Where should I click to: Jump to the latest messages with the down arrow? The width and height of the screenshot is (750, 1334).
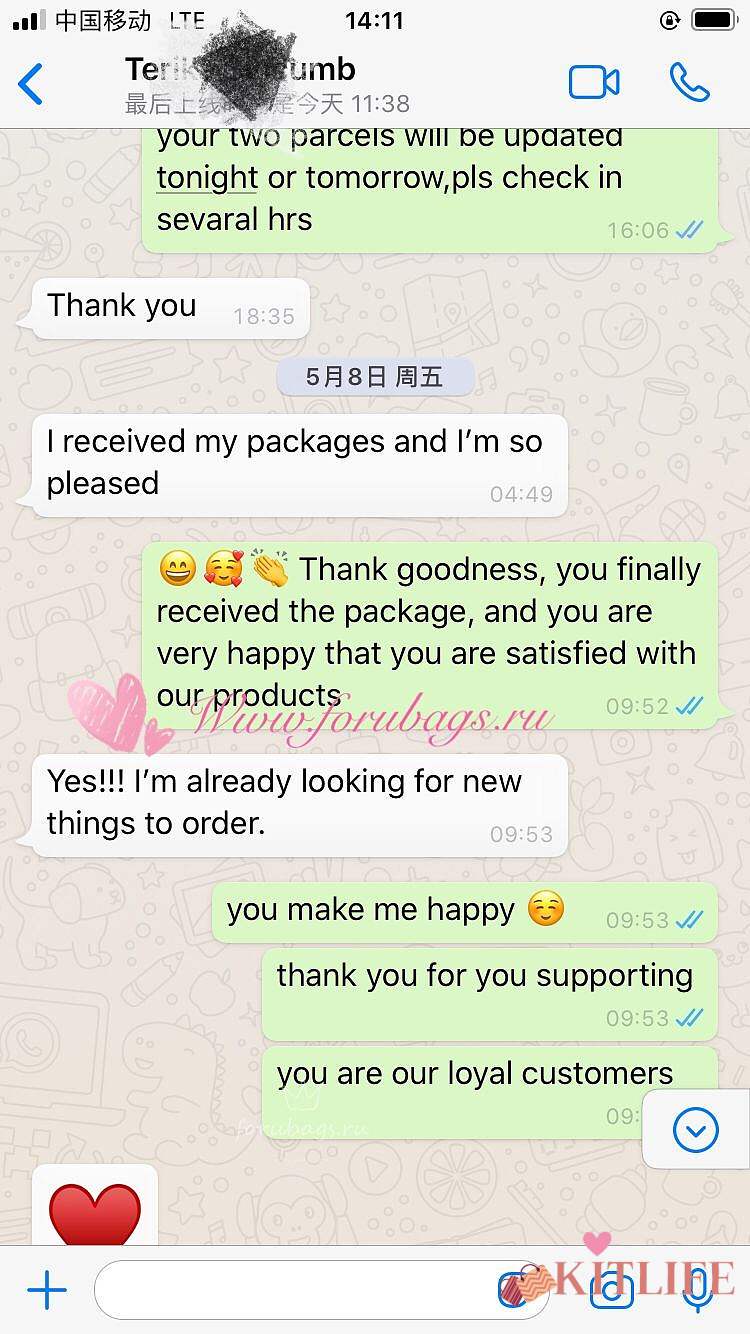pos(695,1130)
